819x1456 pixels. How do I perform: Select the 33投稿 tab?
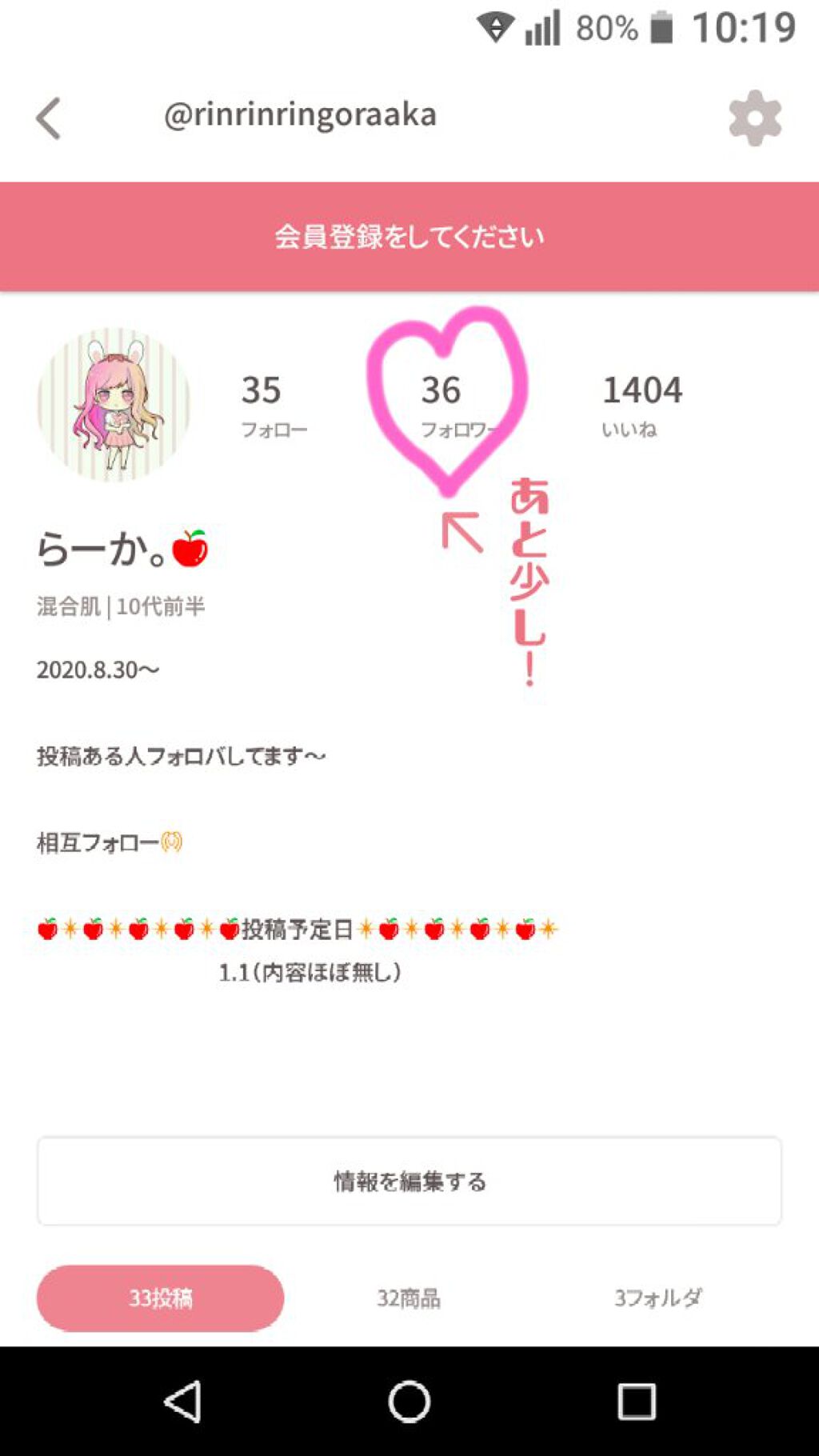(160, 1298)
